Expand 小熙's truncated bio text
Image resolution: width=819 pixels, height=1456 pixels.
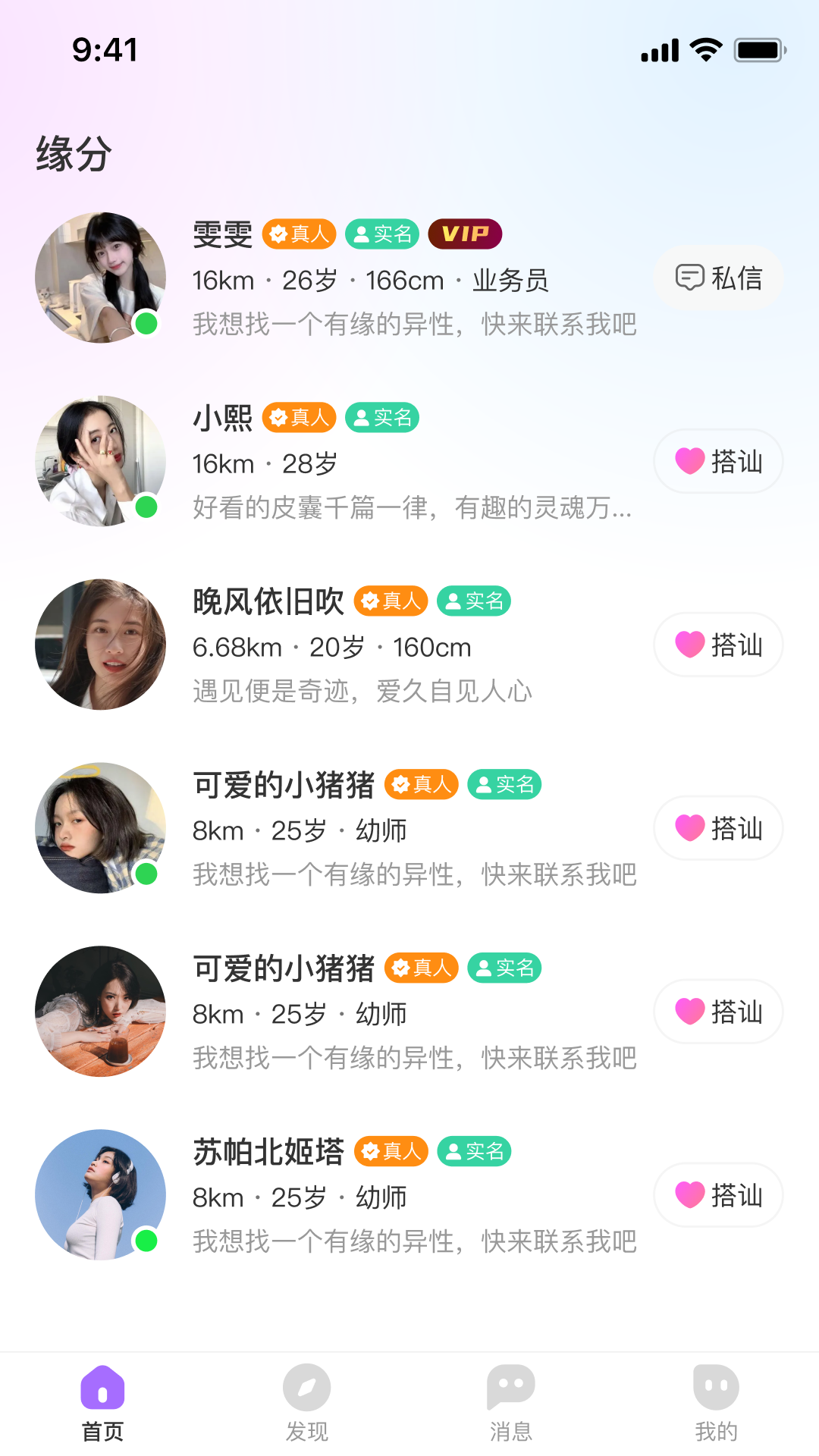(x=413, y=510)
